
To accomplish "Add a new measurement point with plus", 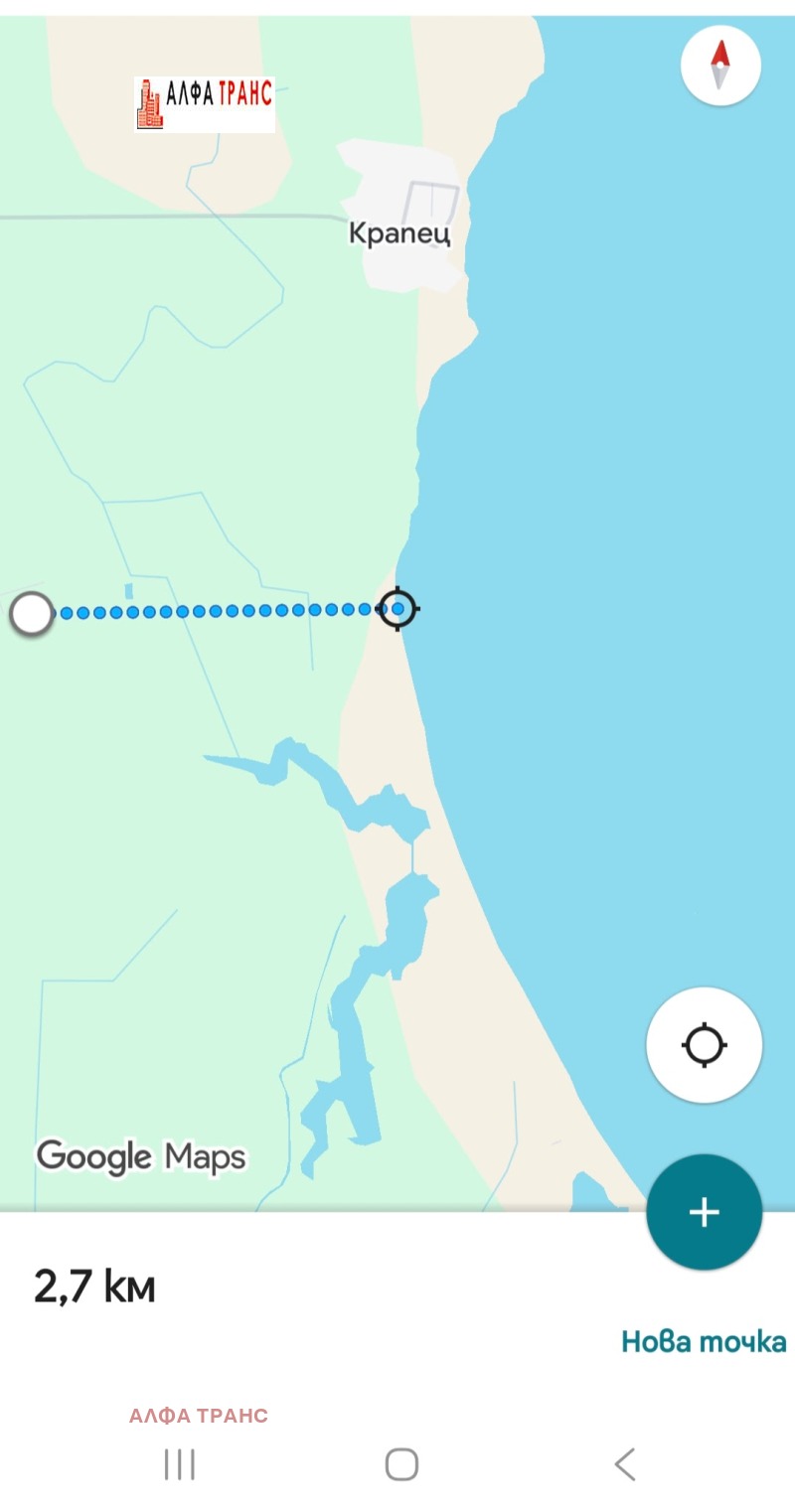I will click(704, 1212).
